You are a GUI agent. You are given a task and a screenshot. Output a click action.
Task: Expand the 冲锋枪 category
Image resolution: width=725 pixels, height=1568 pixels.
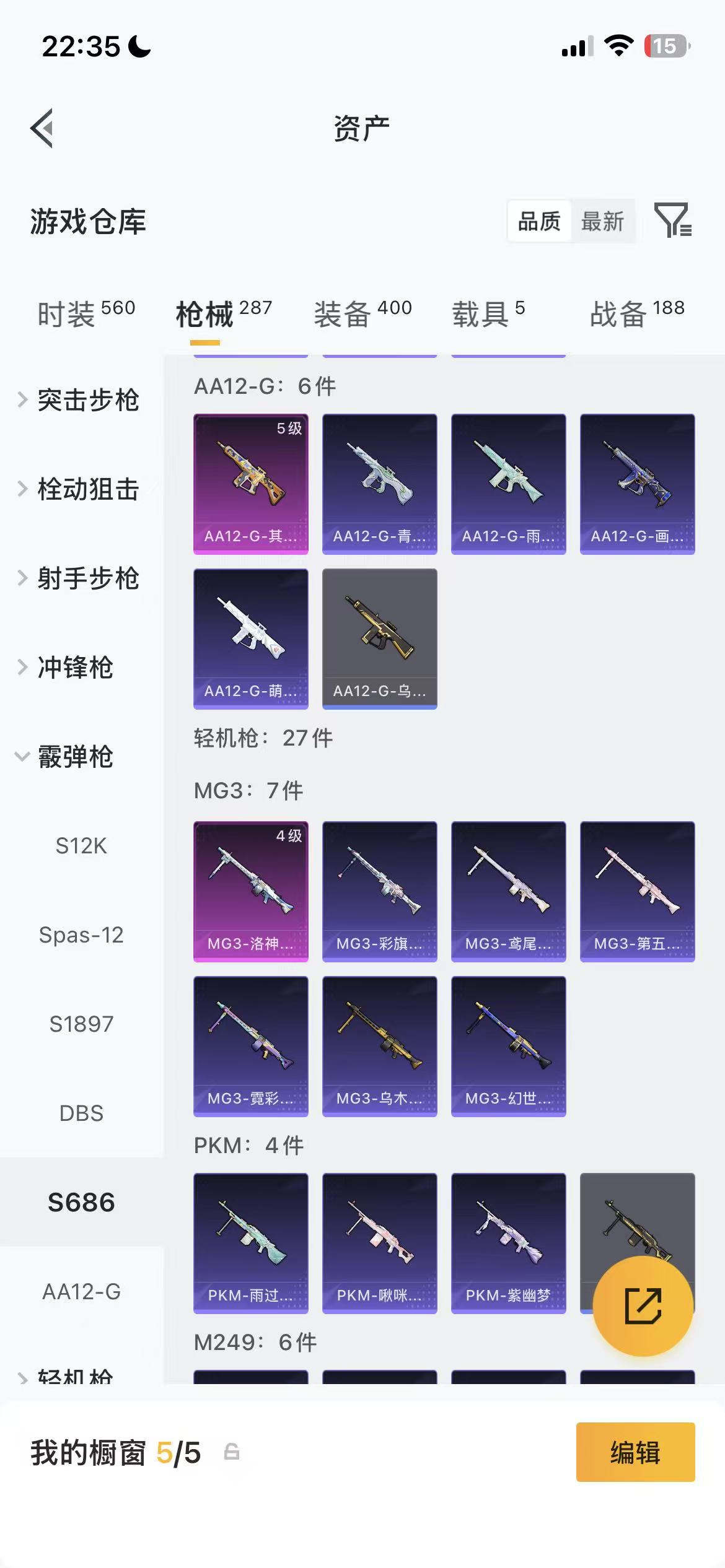tap(65, 668)
